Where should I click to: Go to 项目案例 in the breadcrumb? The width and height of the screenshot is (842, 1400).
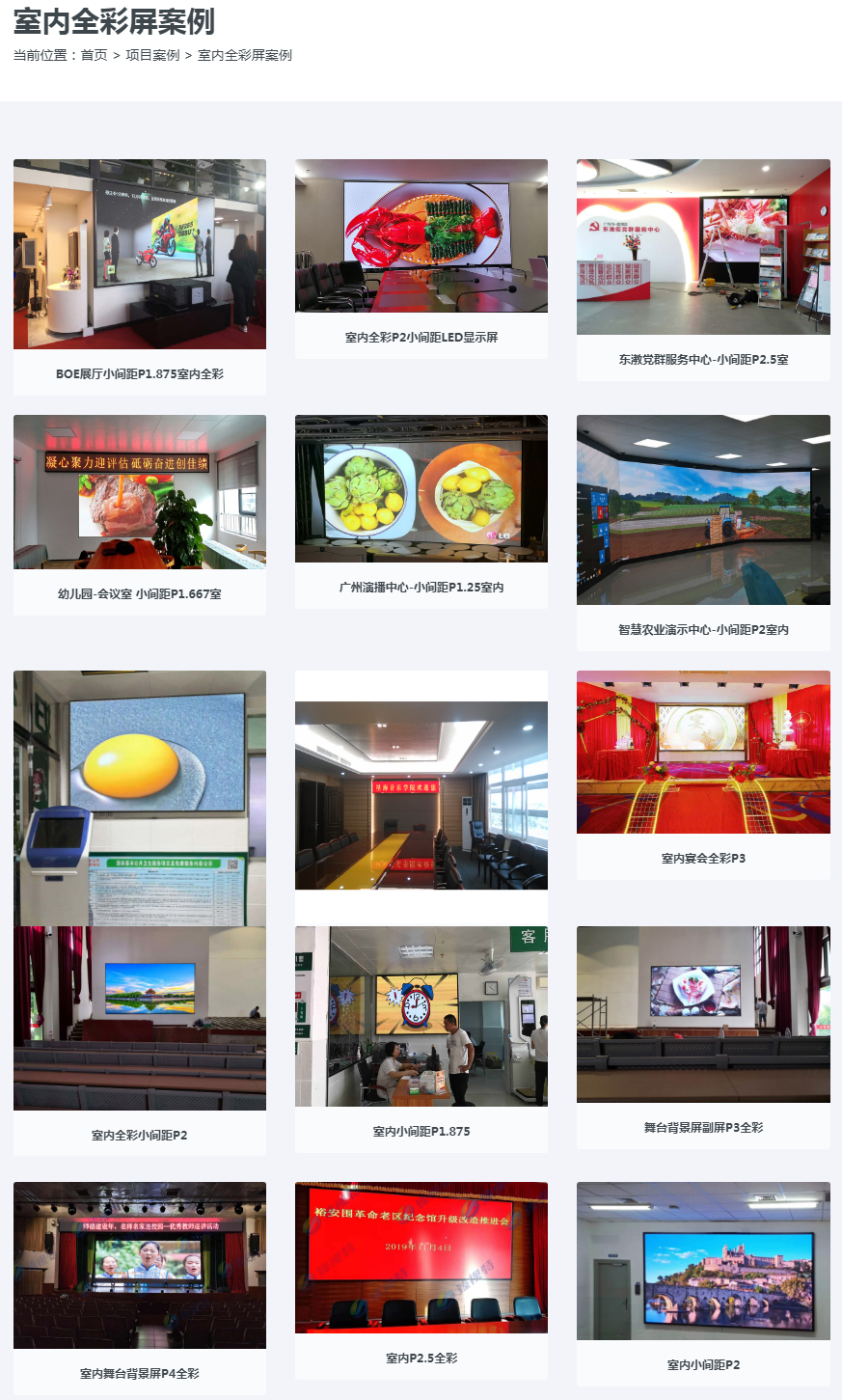[152, 55]
